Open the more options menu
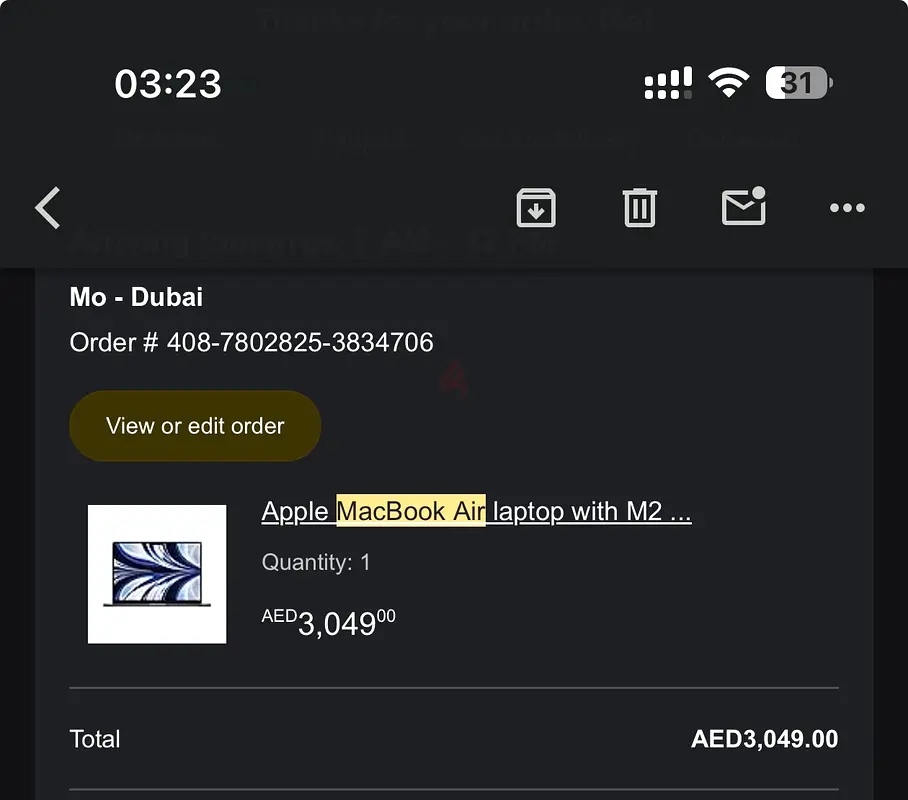This screenshot has width=908, height=800. [847, 208]
